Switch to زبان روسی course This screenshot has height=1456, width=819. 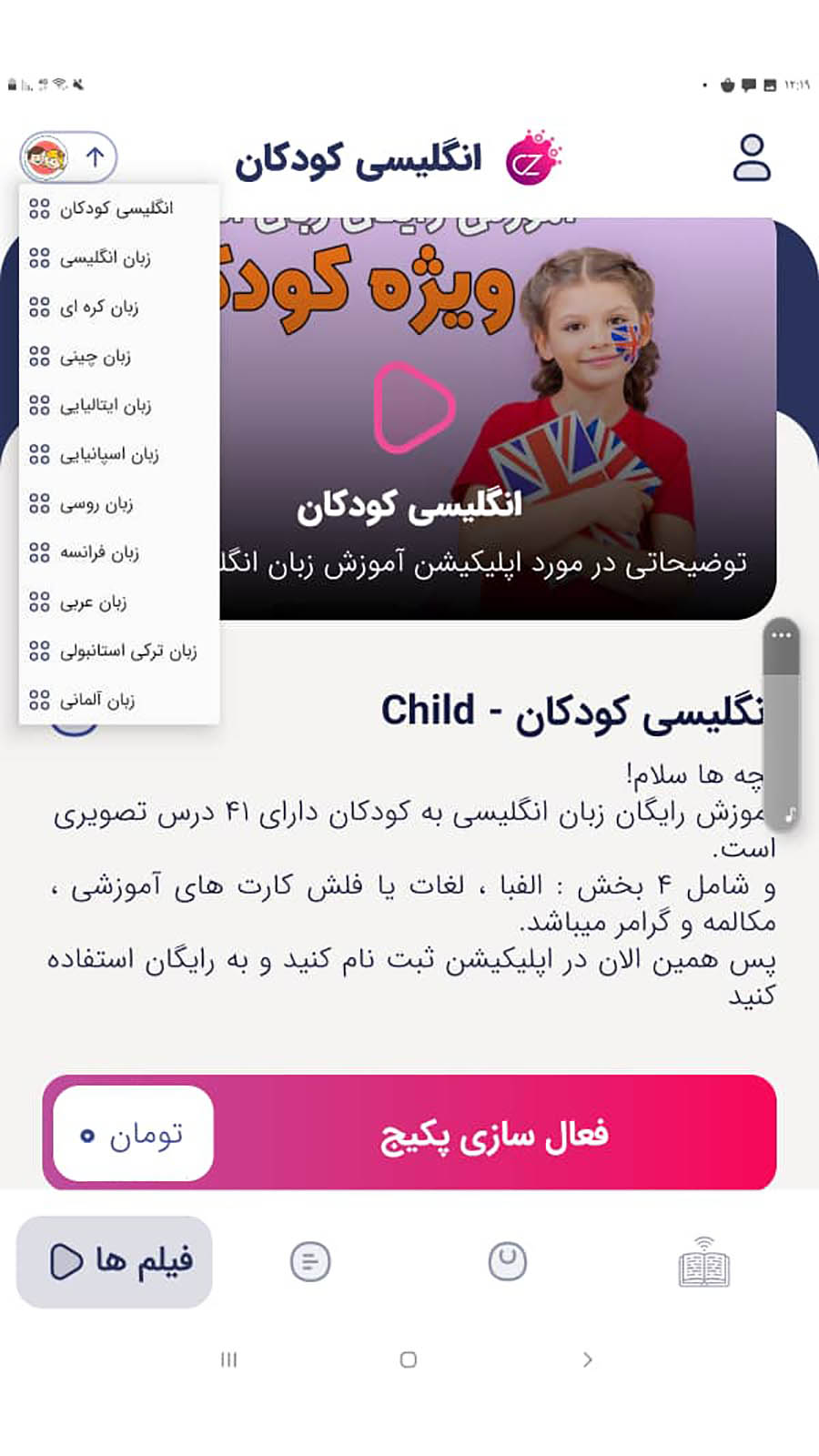coord(119,503)
